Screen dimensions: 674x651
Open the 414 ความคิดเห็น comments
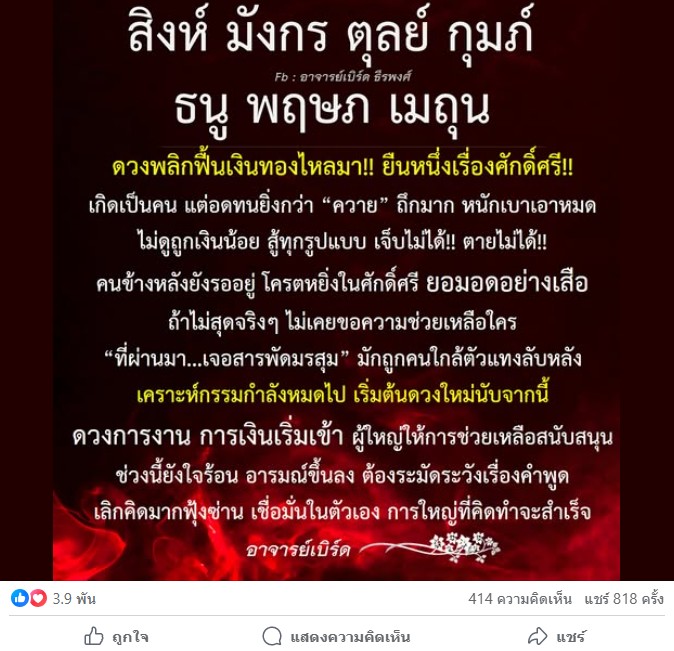(x=519, y=598)
